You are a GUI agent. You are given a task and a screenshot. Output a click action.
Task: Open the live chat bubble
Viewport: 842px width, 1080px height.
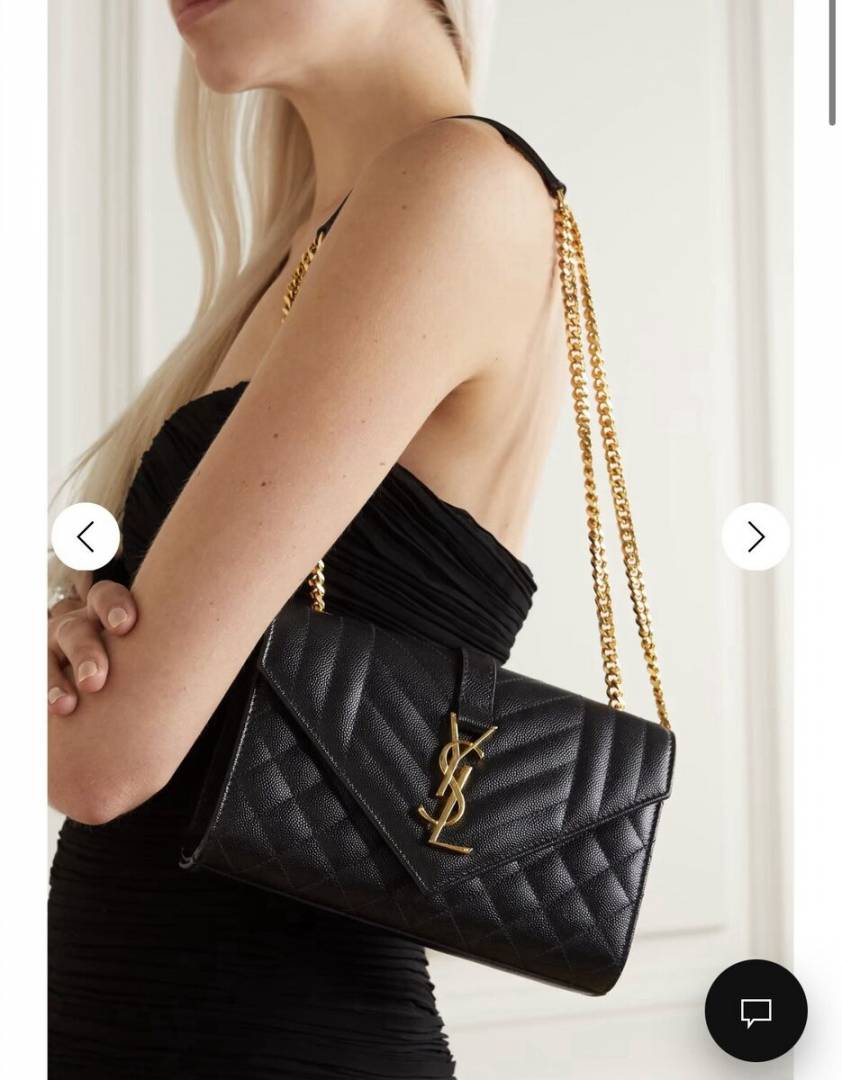point(756,1011)
